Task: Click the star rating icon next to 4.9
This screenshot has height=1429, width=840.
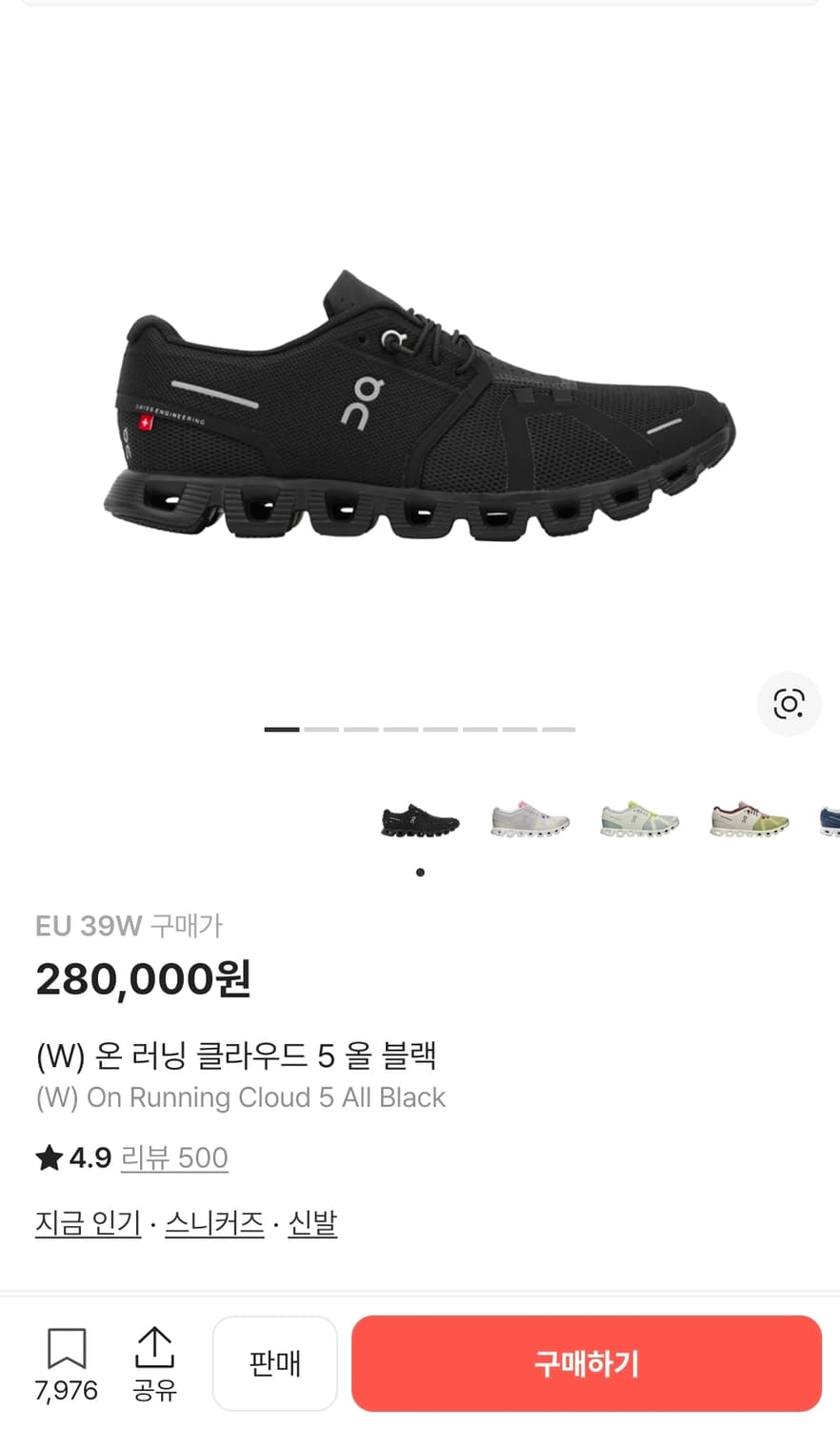Action: [48, 1157]
